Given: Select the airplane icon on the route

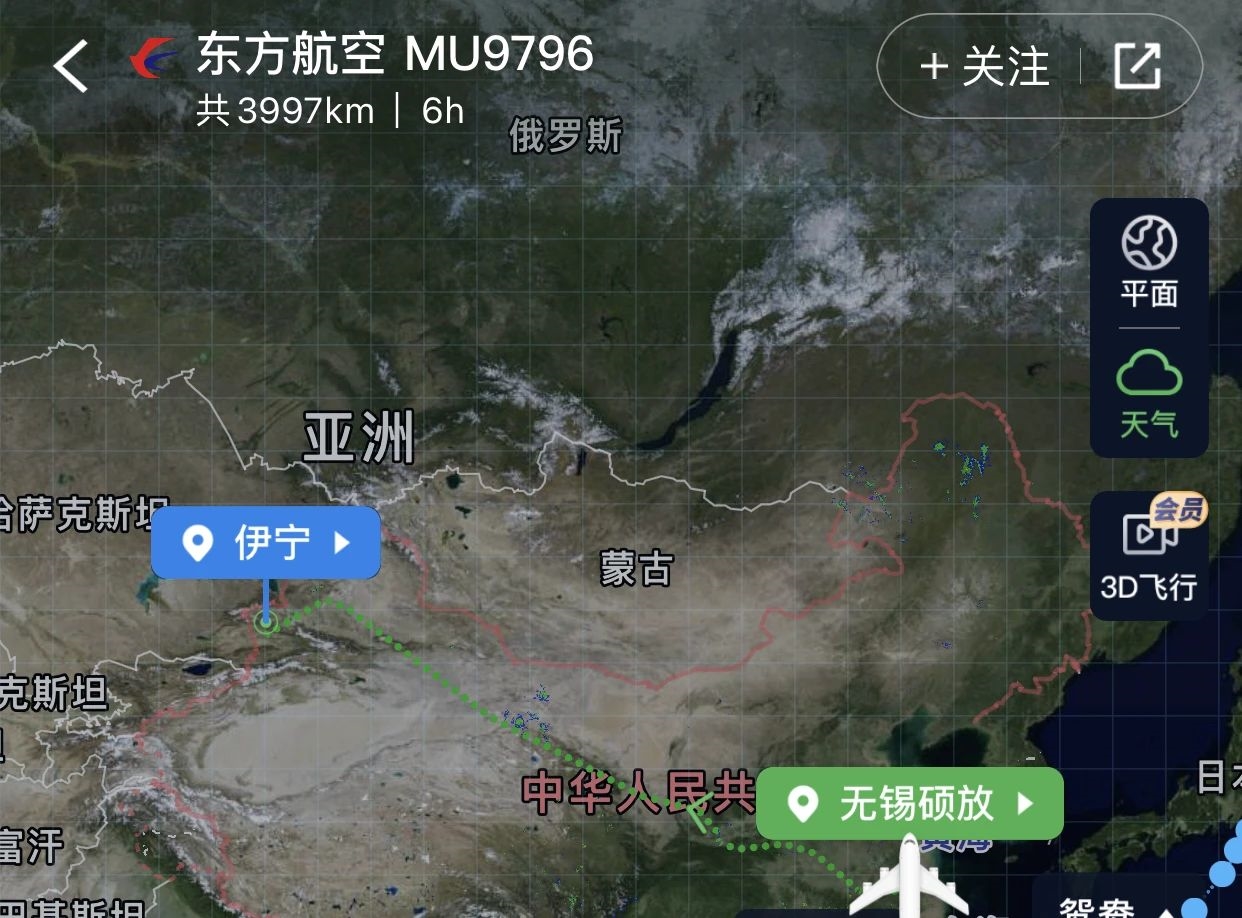Looking at the screenshot, I should (x=909, y=882).
